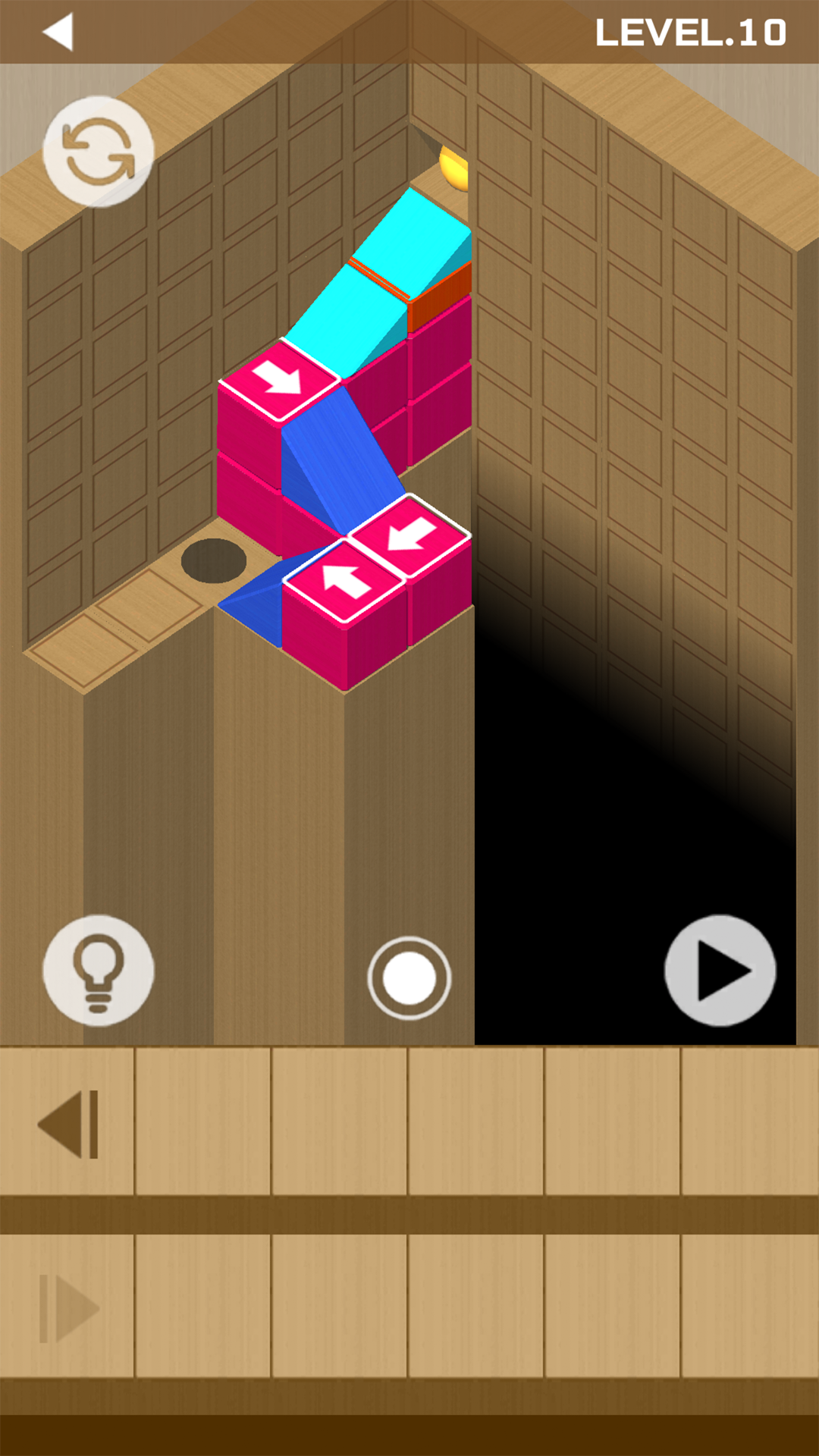Step back with the rewind-to-start arrow
The width and height of the screenshot is (819, 1456).
(68, 1124)
